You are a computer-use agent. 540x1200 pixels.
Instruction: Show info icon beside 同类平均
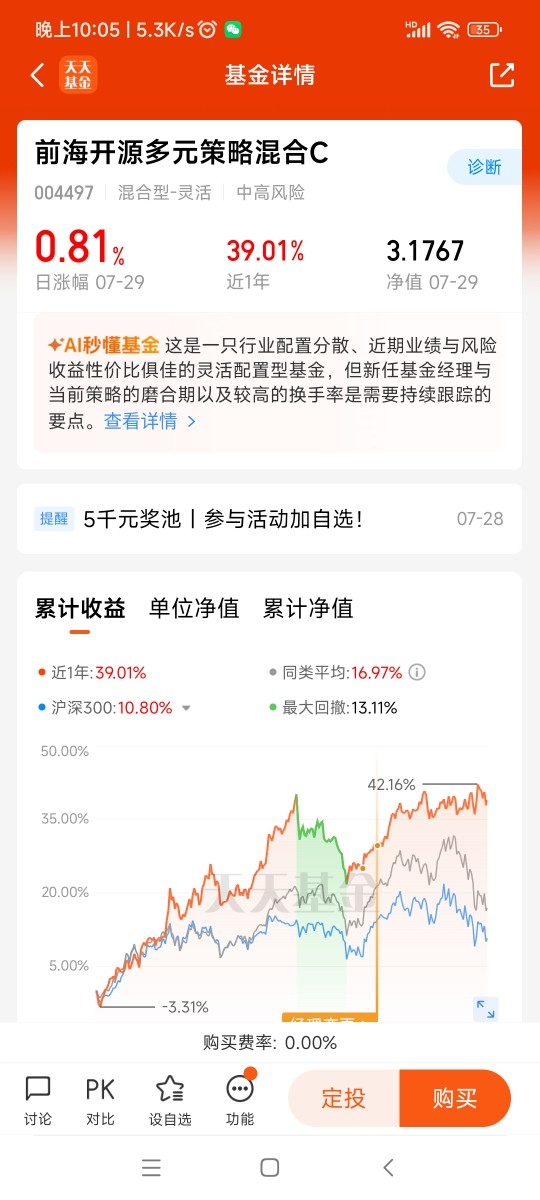tap(418, 673)
